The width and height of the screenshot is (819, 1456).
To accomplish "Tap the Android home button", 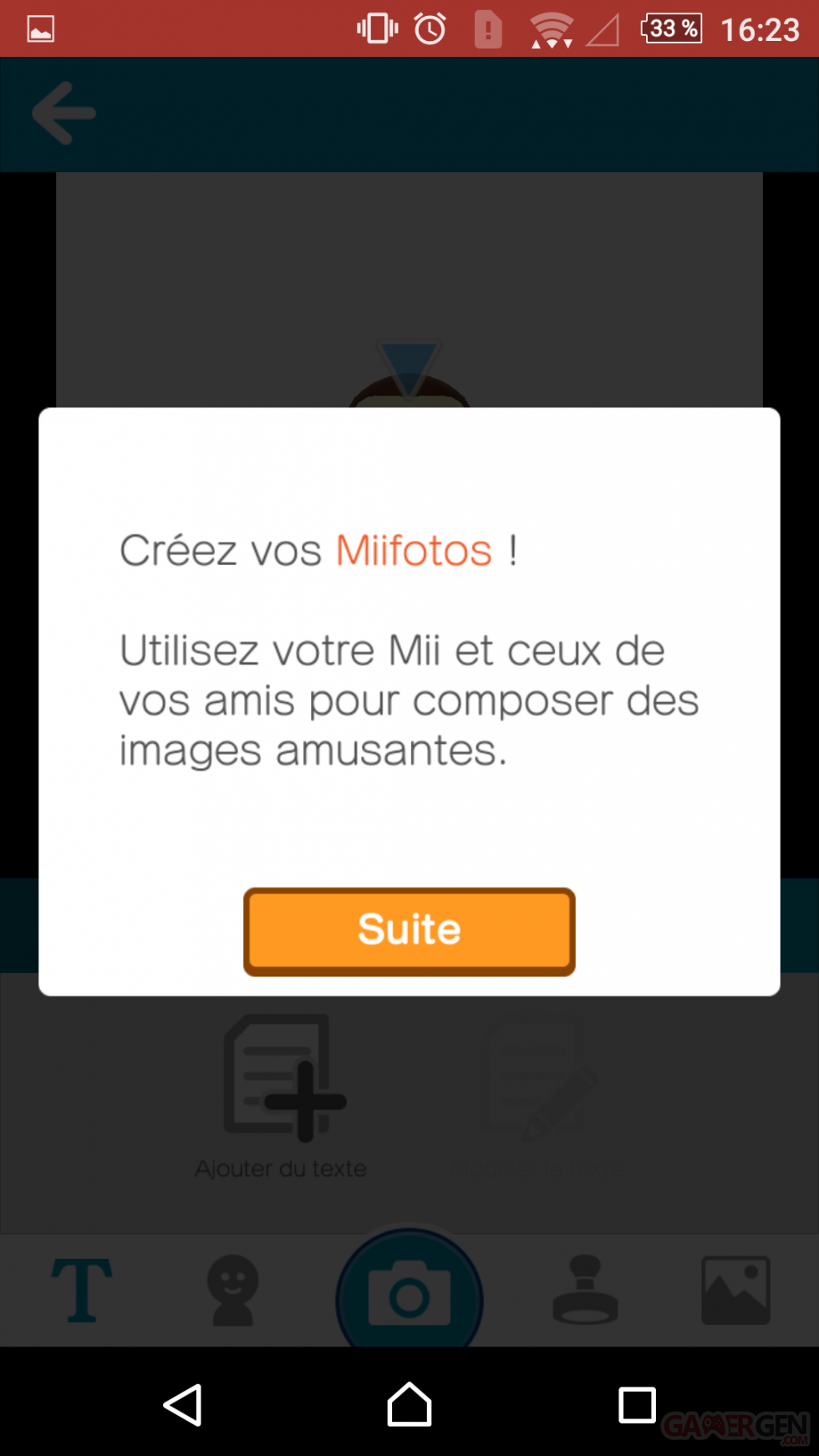I will click(x=409, y=1405).
